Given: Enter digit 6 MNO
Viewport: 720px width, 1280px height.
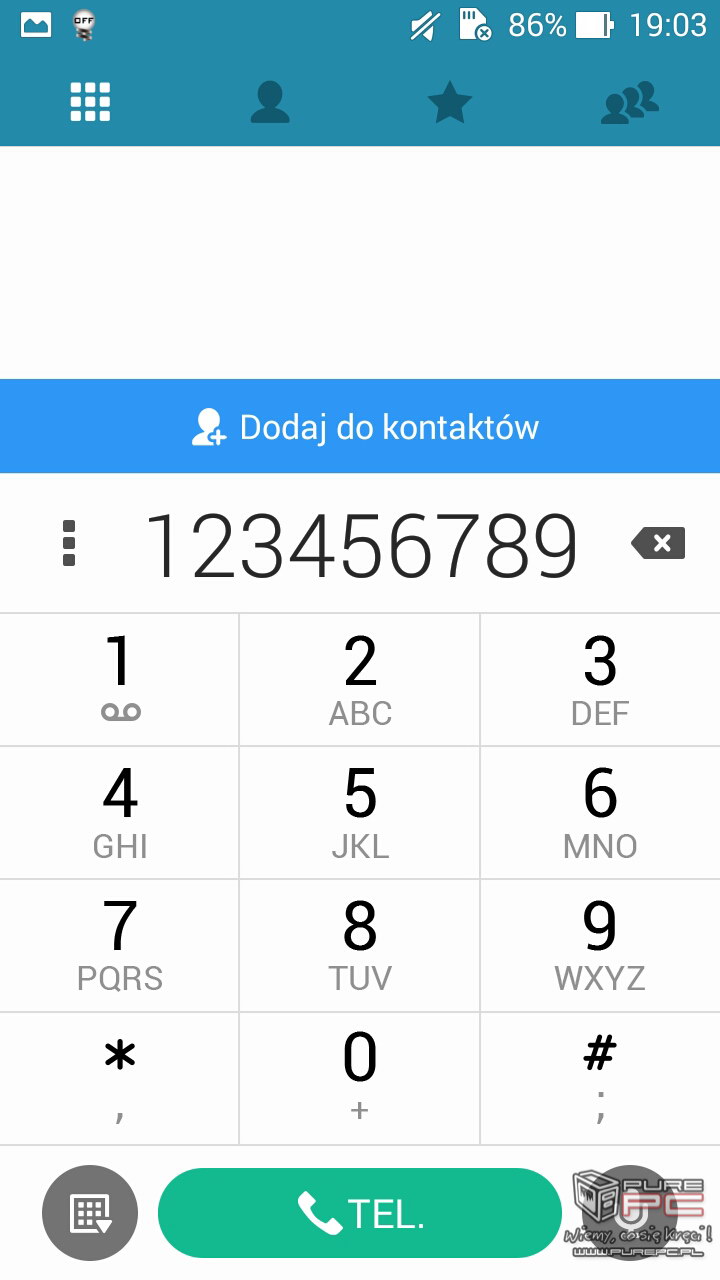Looking at the screenshot, I should [600, 813].
